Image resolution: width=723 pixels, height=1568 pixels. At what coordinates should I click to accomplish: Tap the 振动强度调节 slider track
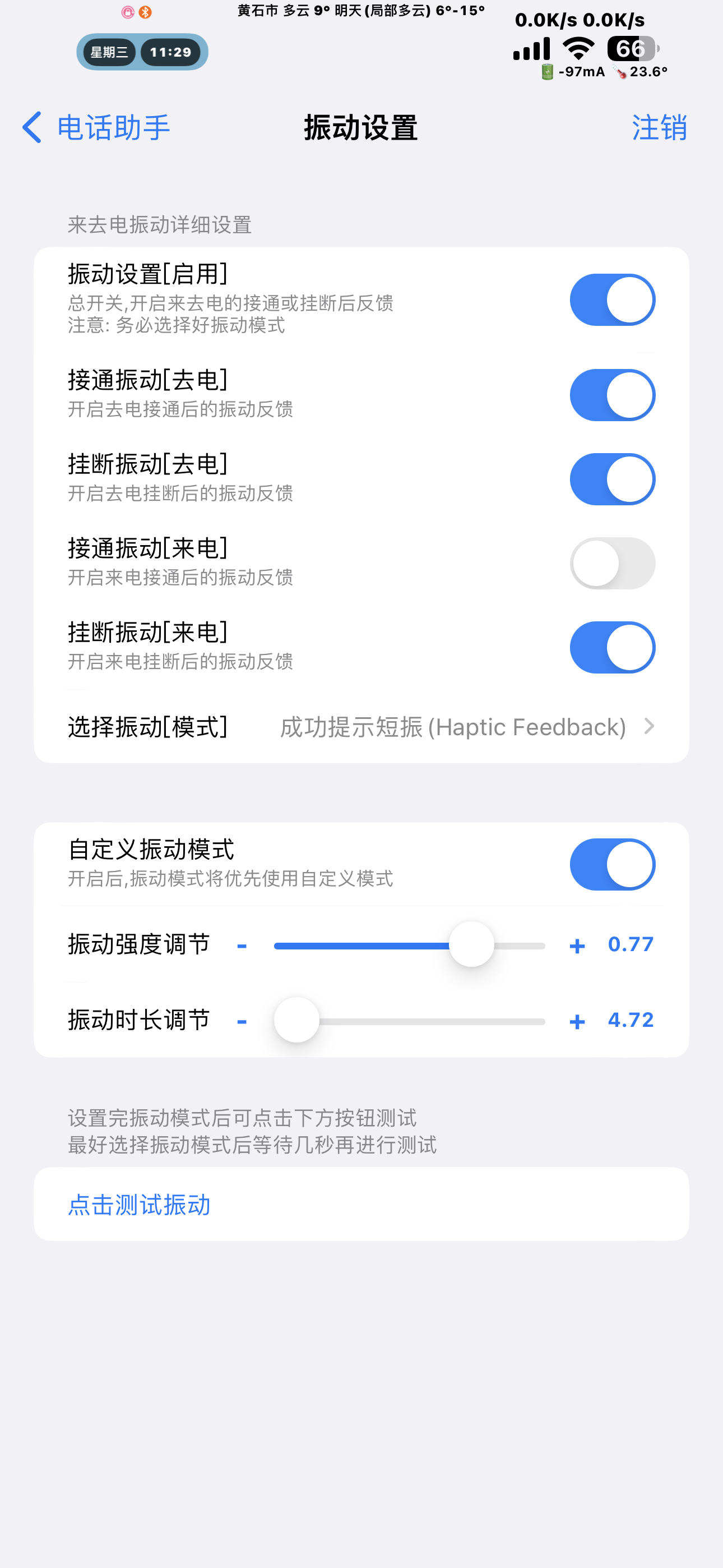click(x=409, y=946)
